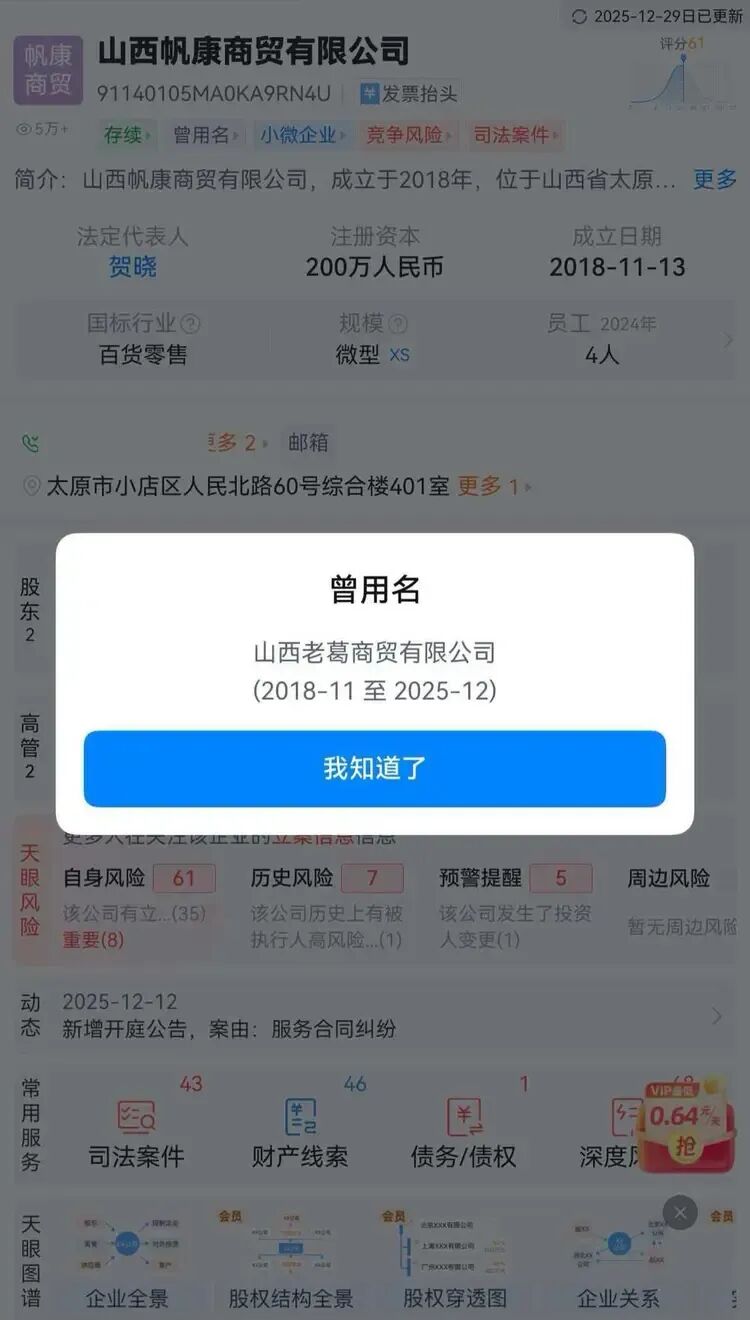Tap the green phone icon

28,440
